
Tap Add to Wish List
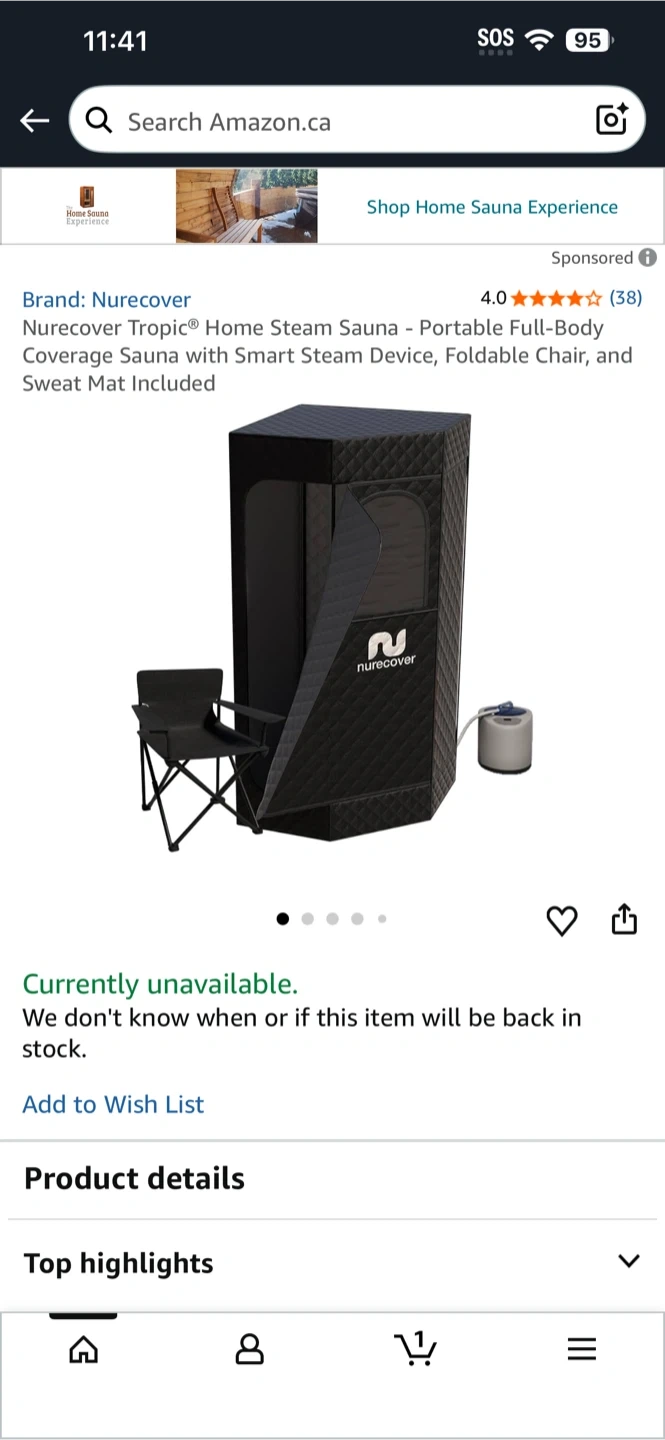[113, 1104]
